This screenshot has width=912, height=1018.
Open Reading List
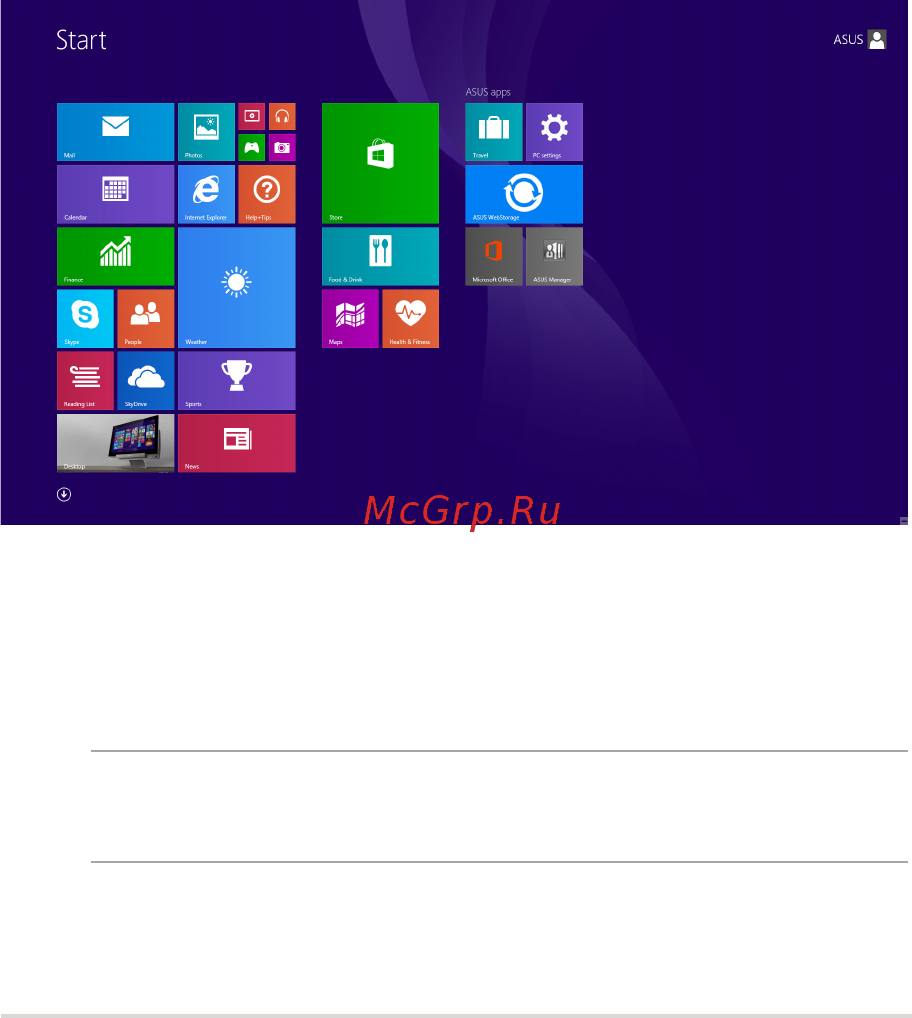point(85,380)
